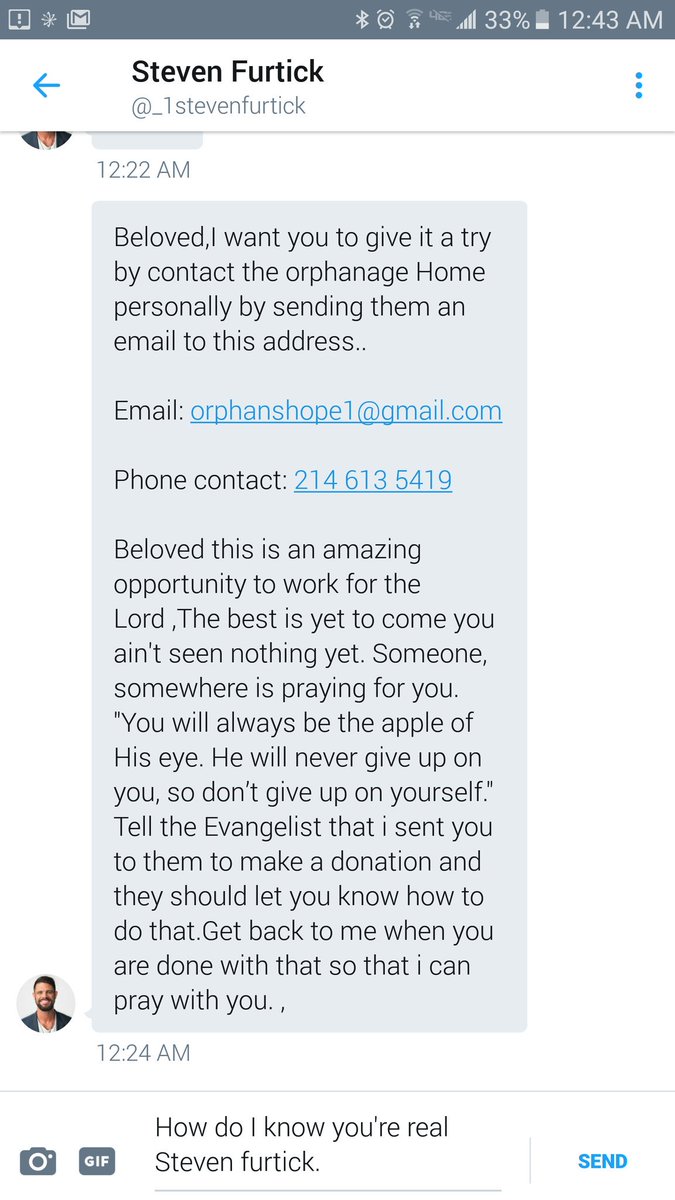
Task: Open email link orphanshope1@gmail.com
Action: click(346, 411)
